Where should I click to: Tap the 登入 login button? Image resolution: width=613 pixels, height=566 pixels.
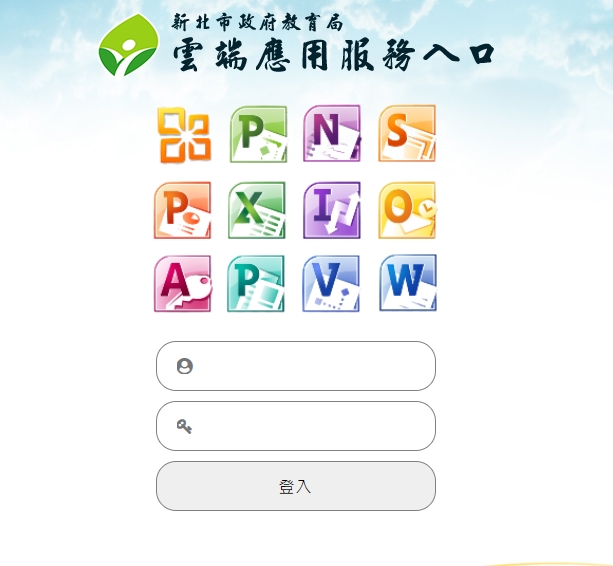click(x=295, y=486)
